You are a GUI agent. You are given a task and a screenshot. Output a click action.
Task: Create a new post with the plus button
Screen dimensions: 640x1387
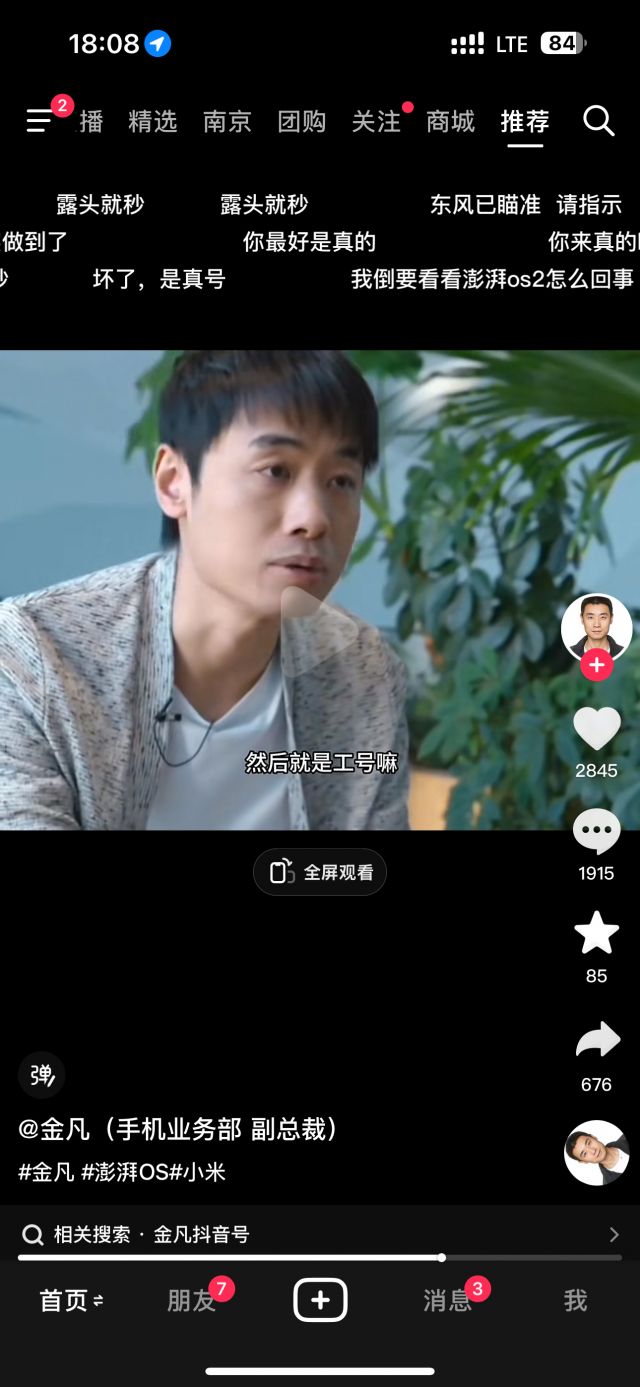(320, 1300)
